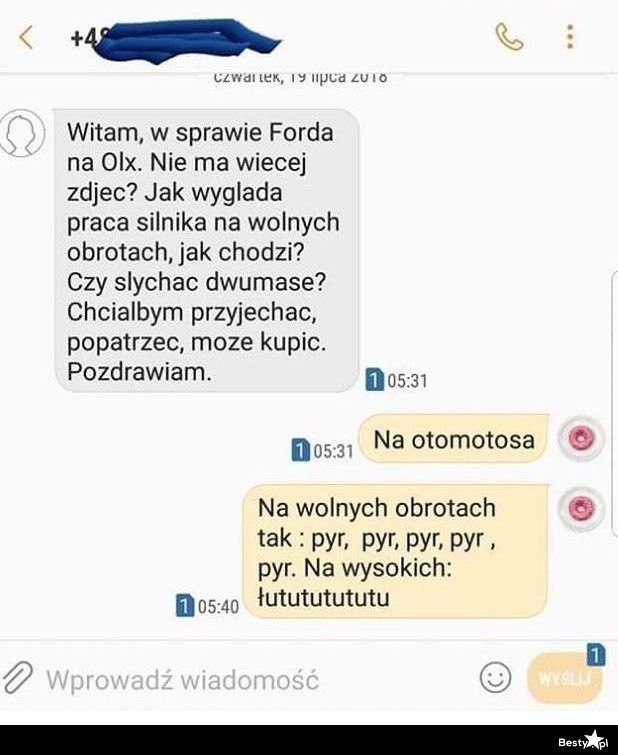Open the emoji picker
The height and width of the screenshot is (755, 618).
coord(494,678)
